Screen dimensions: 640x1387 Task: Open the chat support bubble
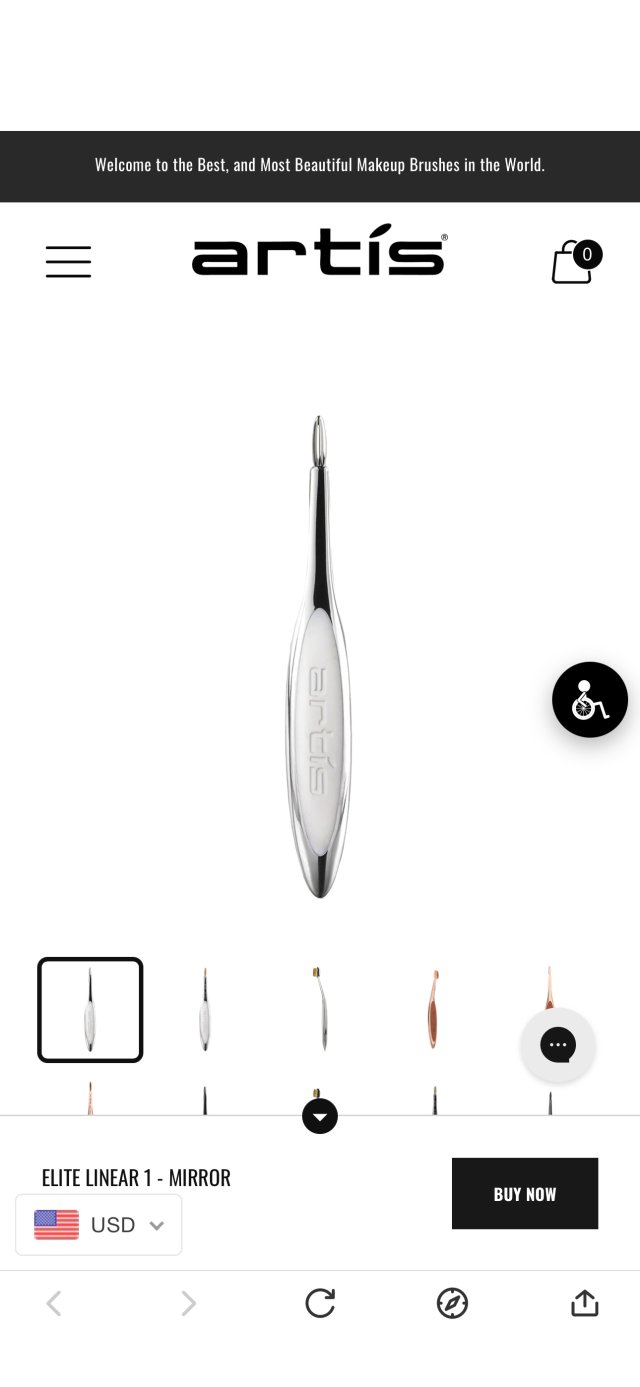pos(558,1045)
